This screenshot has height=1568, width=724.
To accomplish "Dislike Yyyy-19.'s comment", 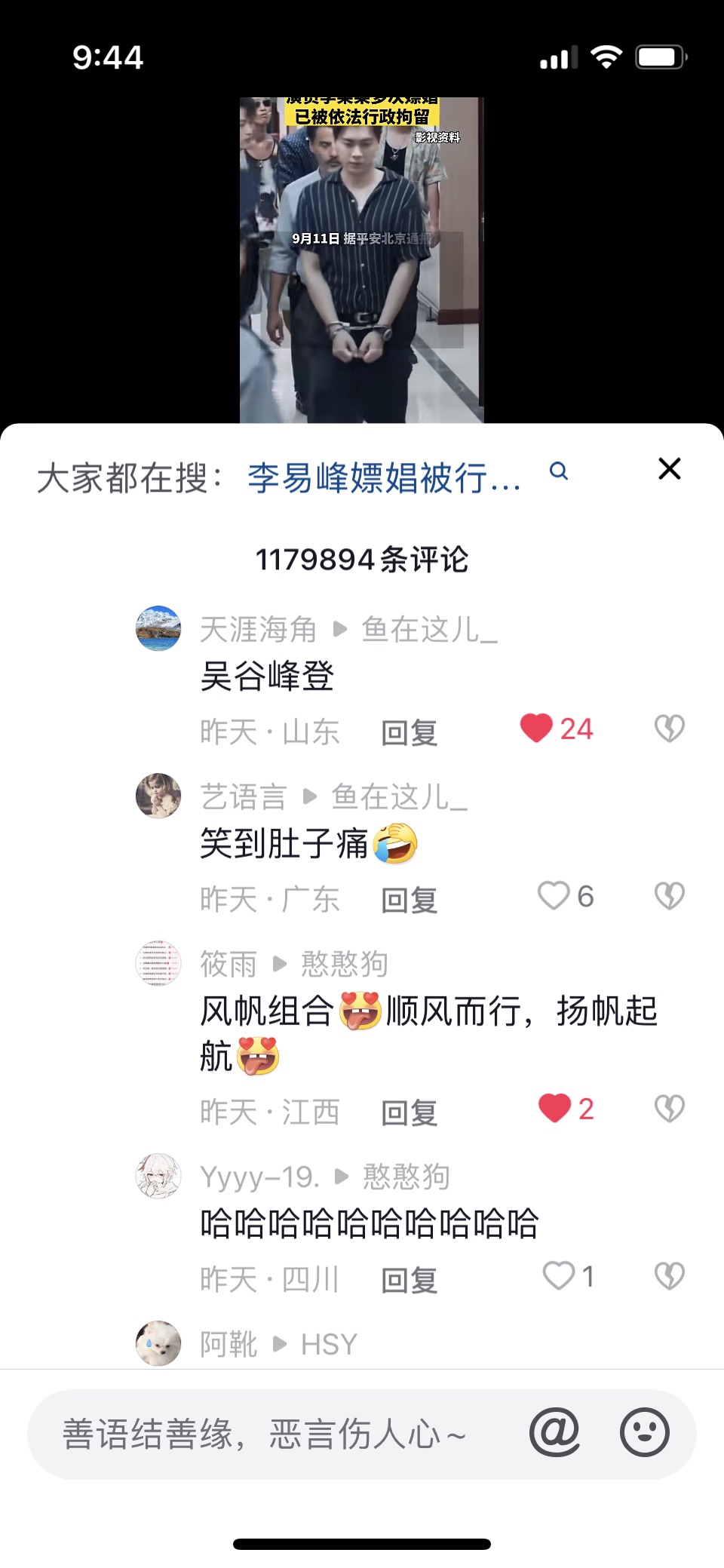I will (x=669, y=1276).
